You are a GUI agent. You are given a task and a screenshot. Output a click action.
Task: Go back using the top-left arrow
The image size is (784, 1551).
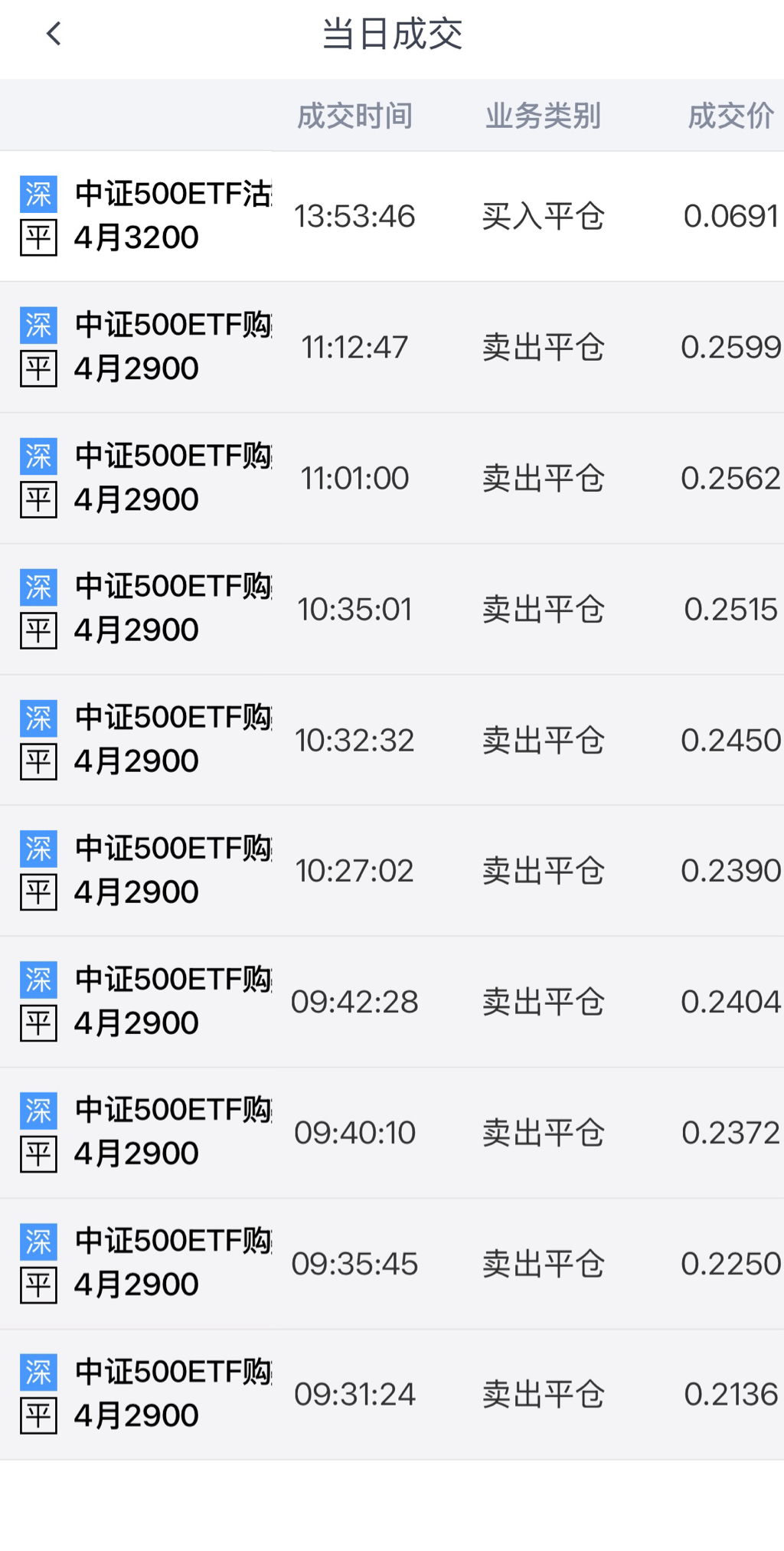pyautogui.click(x=54, y=34)
